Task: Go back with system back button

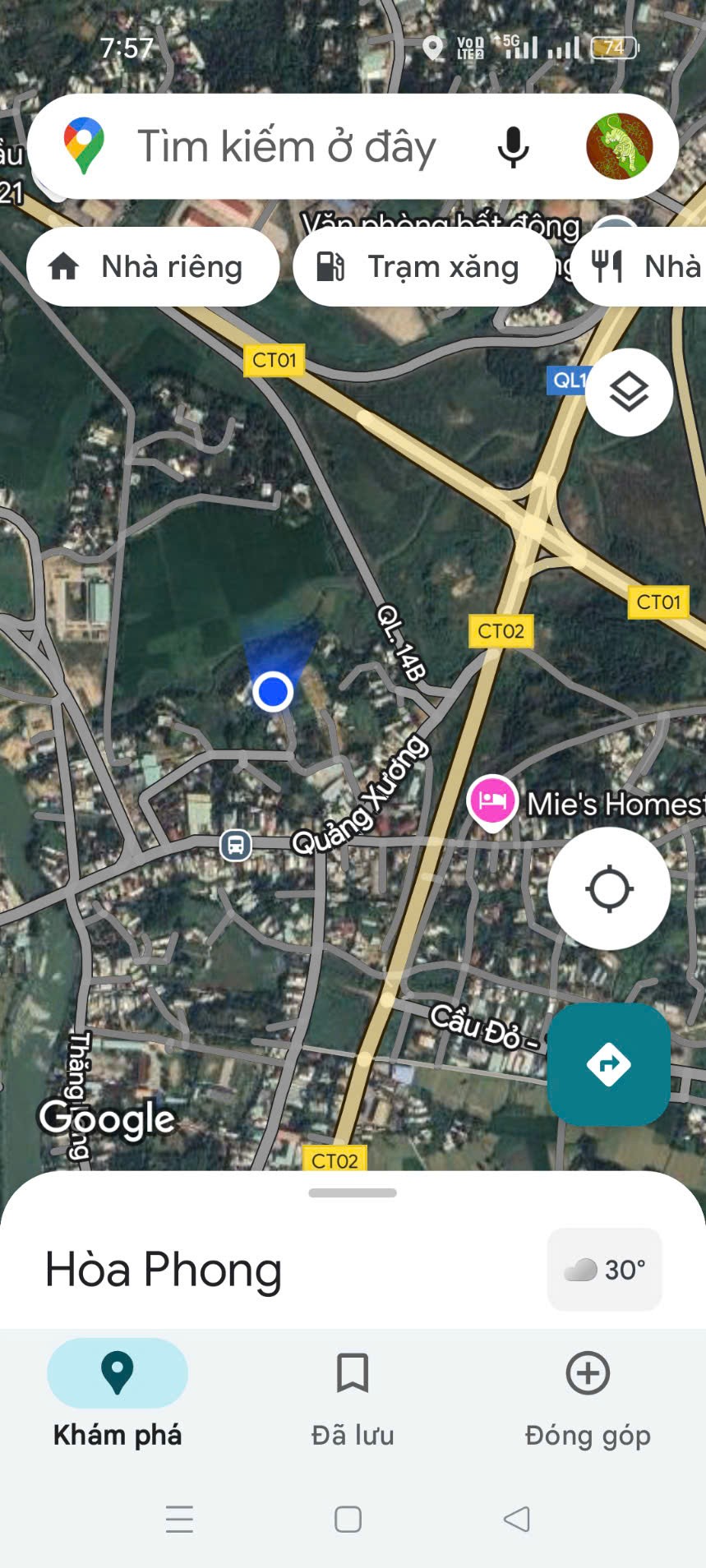Action: click(x=516, y=1519)
